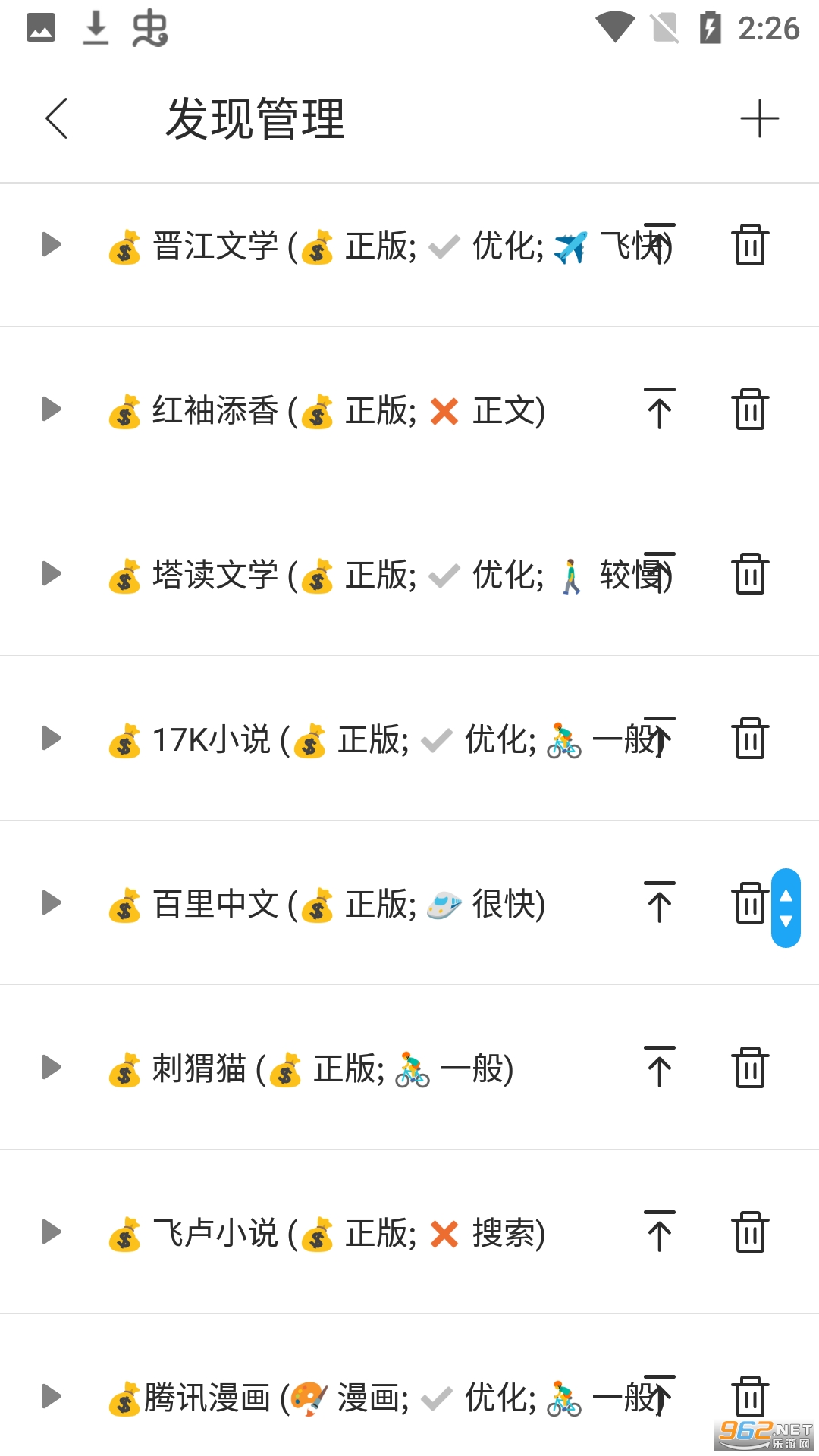Delete the 百里中文 source

pyautogui.click(x=748, y=903)
